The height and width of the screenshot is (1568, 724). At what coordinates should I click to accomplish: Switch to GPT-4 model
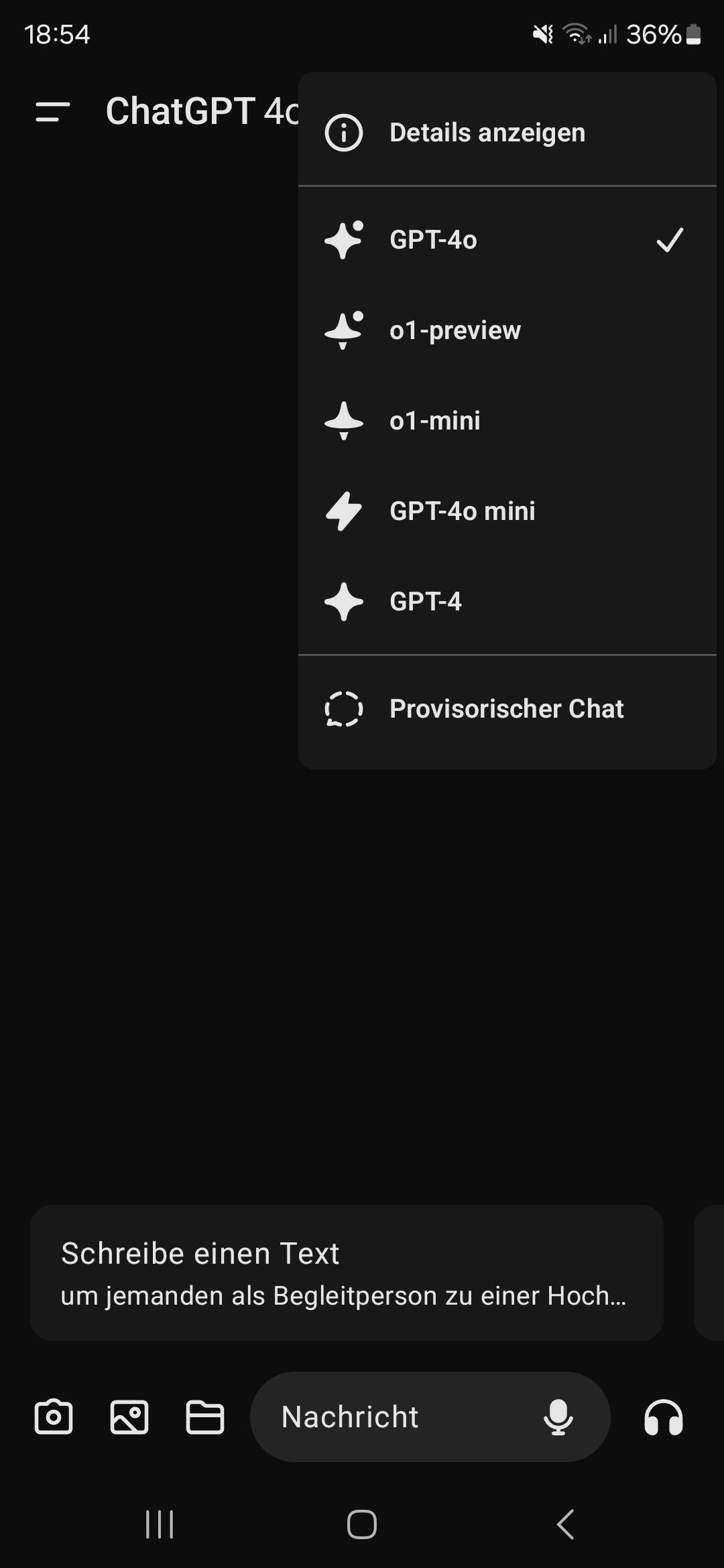click(507, 602)
